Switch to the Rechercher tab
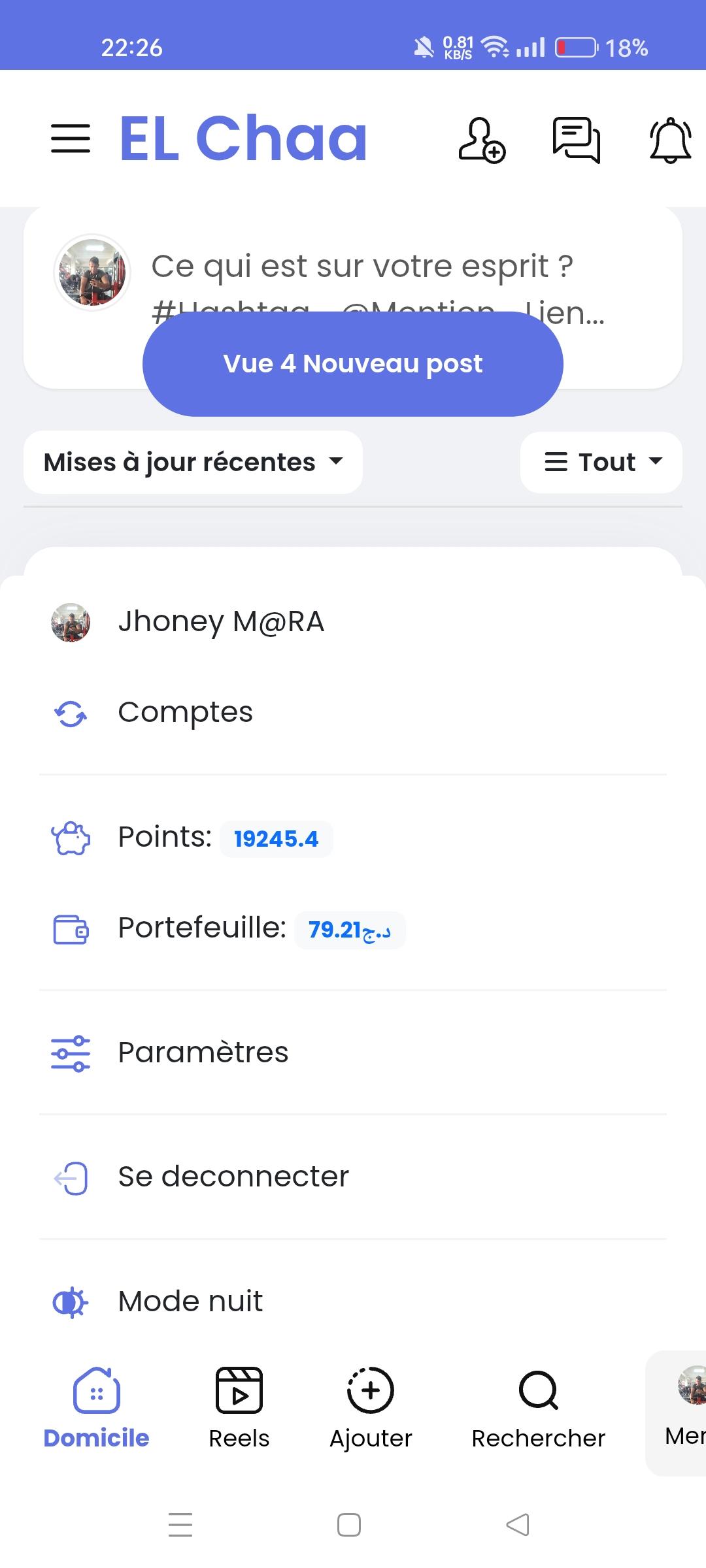The image size is (706, 1568). pos(539,1408)
